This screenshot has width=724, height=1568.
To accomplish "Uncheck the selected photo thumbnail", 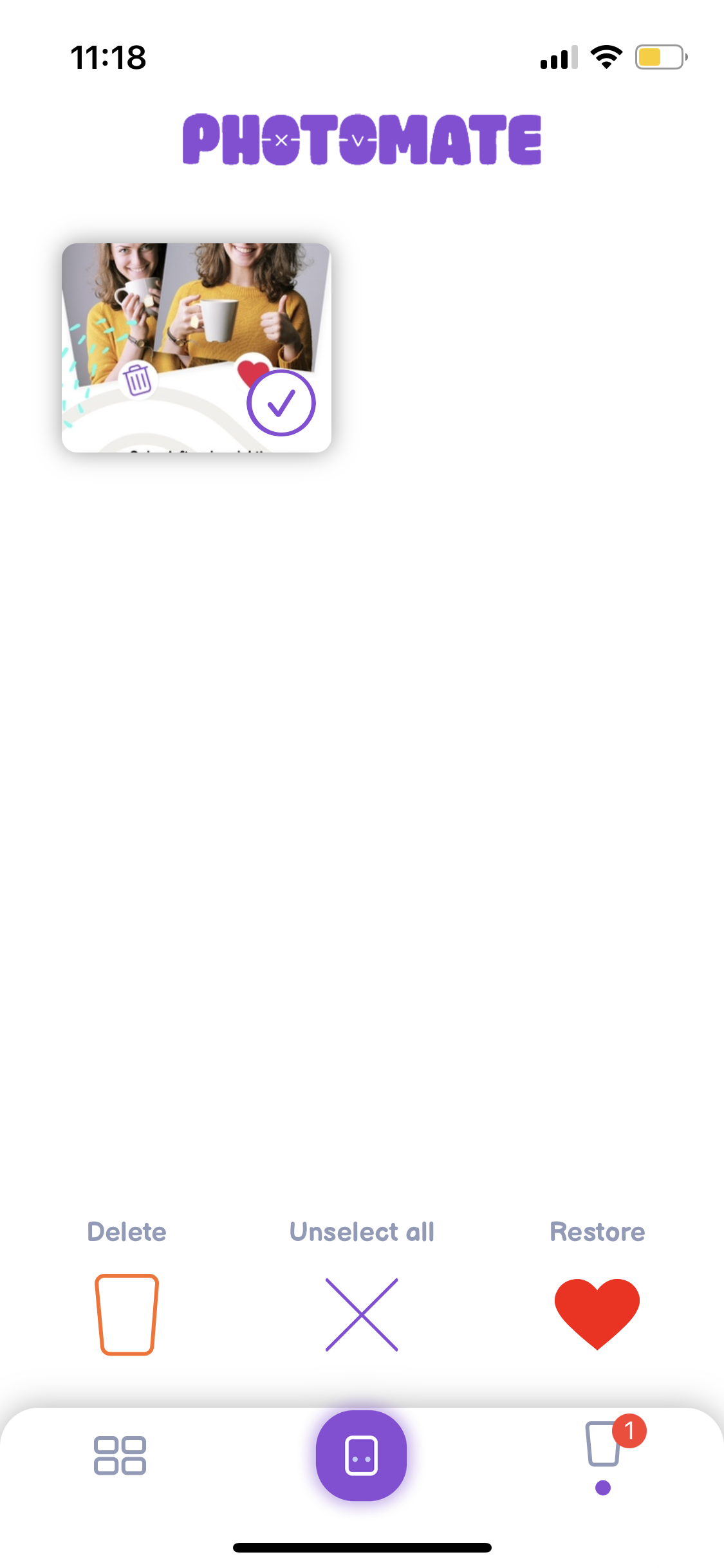I will tap(281, 403).
